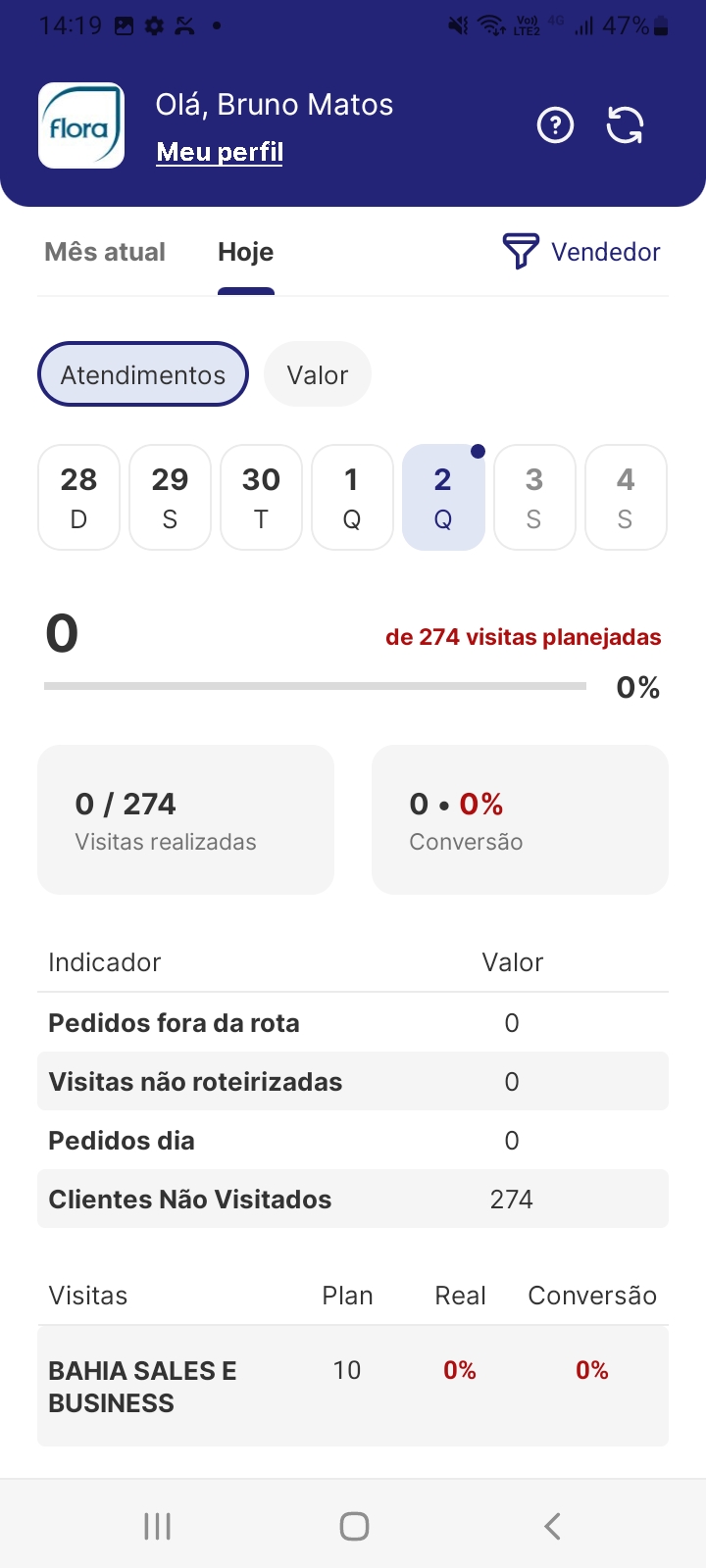Switch to the Valor chip

point(318,374)
